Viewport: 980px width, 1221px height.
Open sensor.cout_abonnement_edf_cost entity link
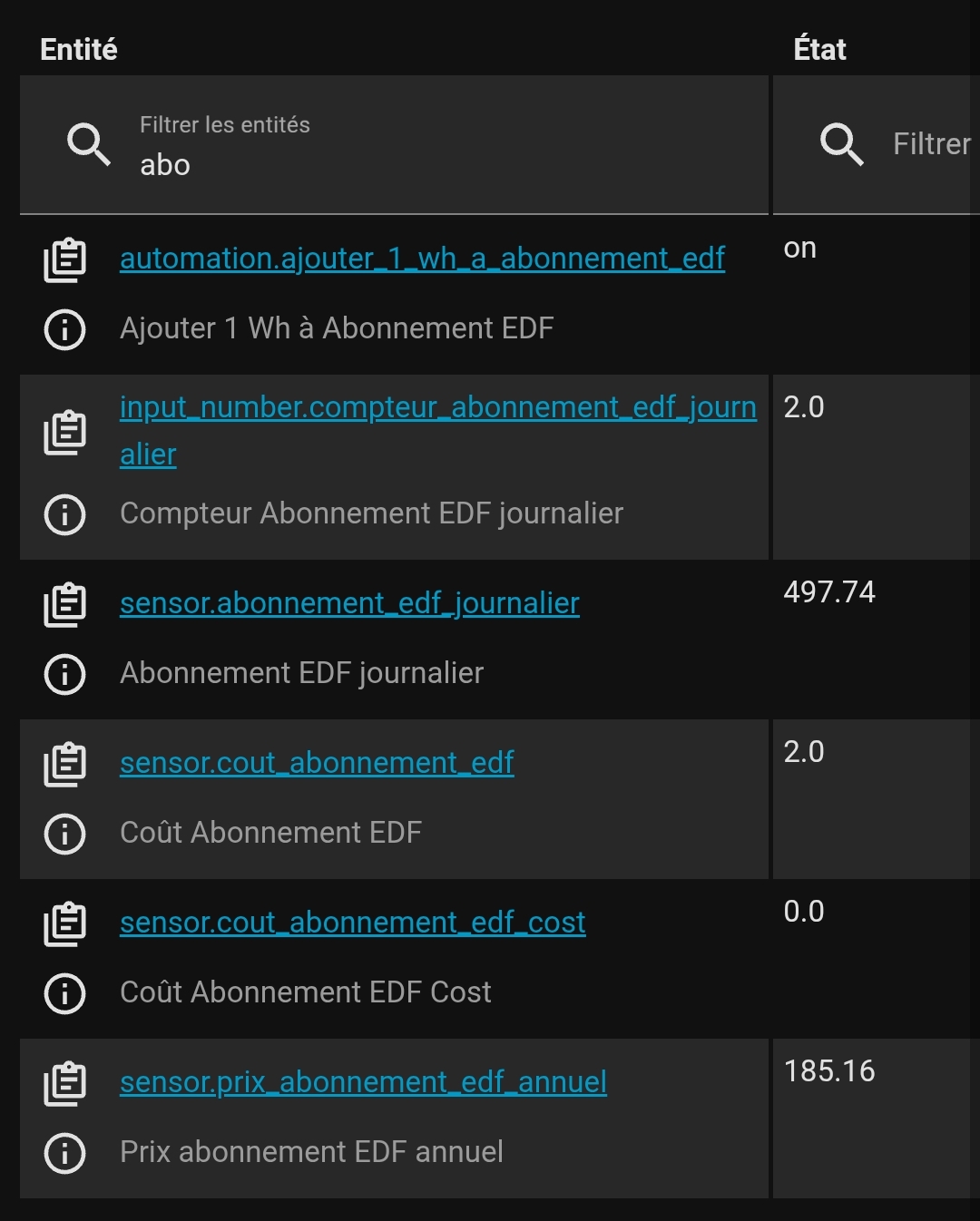click(x=352, y=923)
